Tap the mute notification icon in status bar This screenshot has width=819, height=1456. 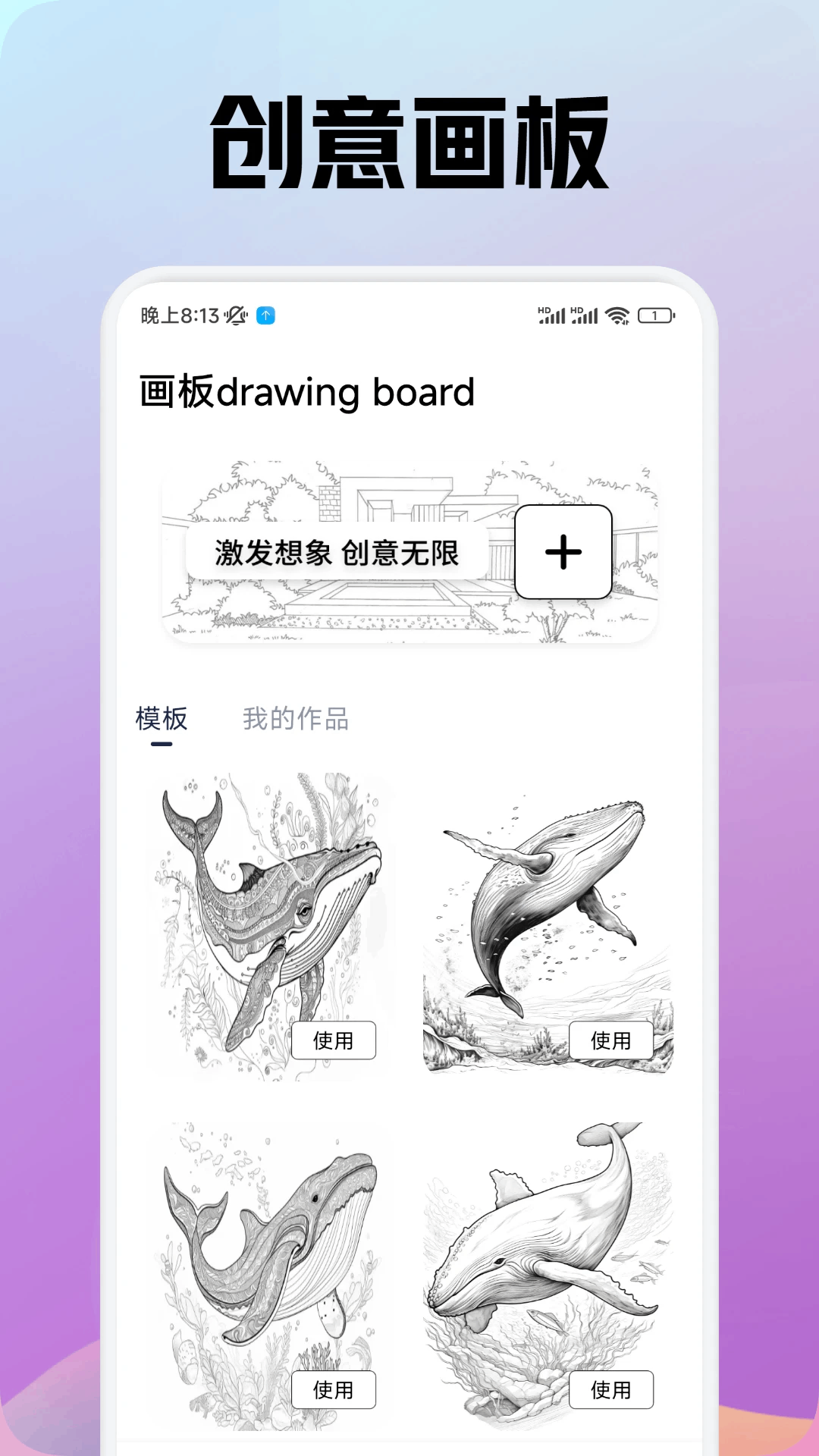pyautogui.click(x=237, y=313)
